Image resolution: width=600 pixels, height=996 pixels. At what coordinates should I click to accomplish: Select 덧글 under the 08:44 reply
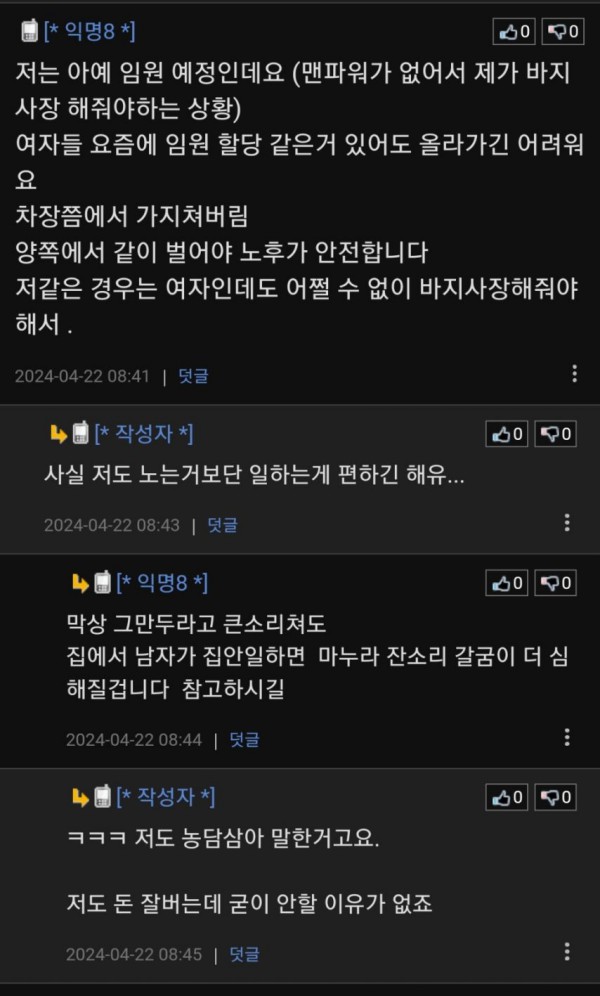244,739
